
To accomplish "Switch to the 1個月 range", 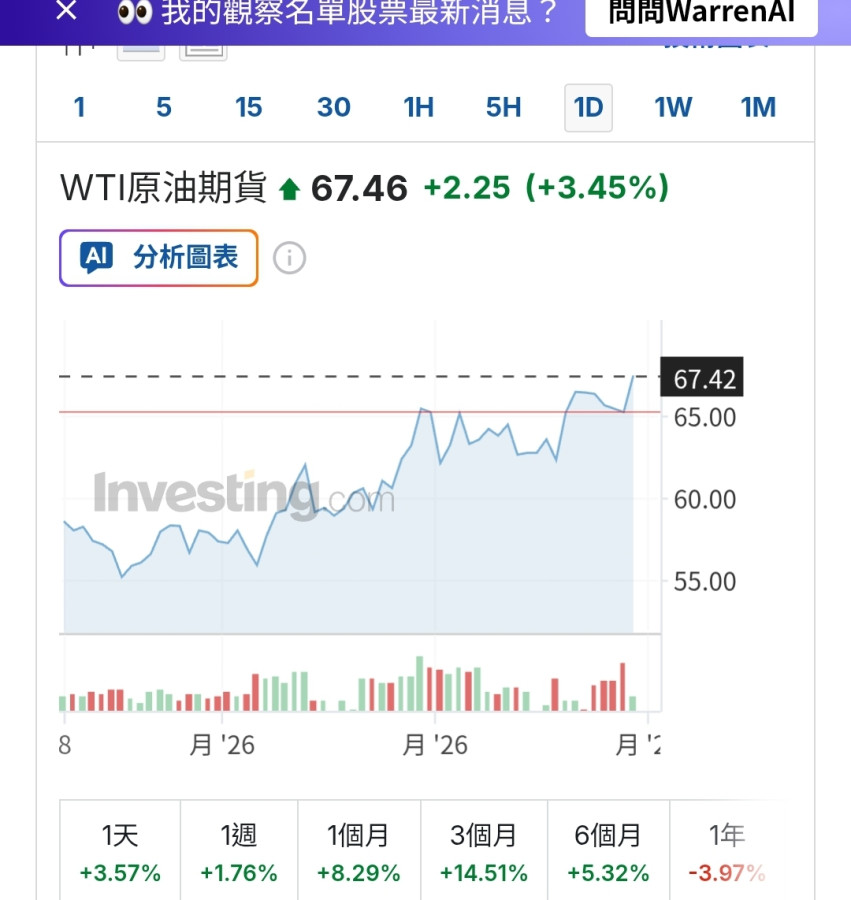I will click(358, 853).
